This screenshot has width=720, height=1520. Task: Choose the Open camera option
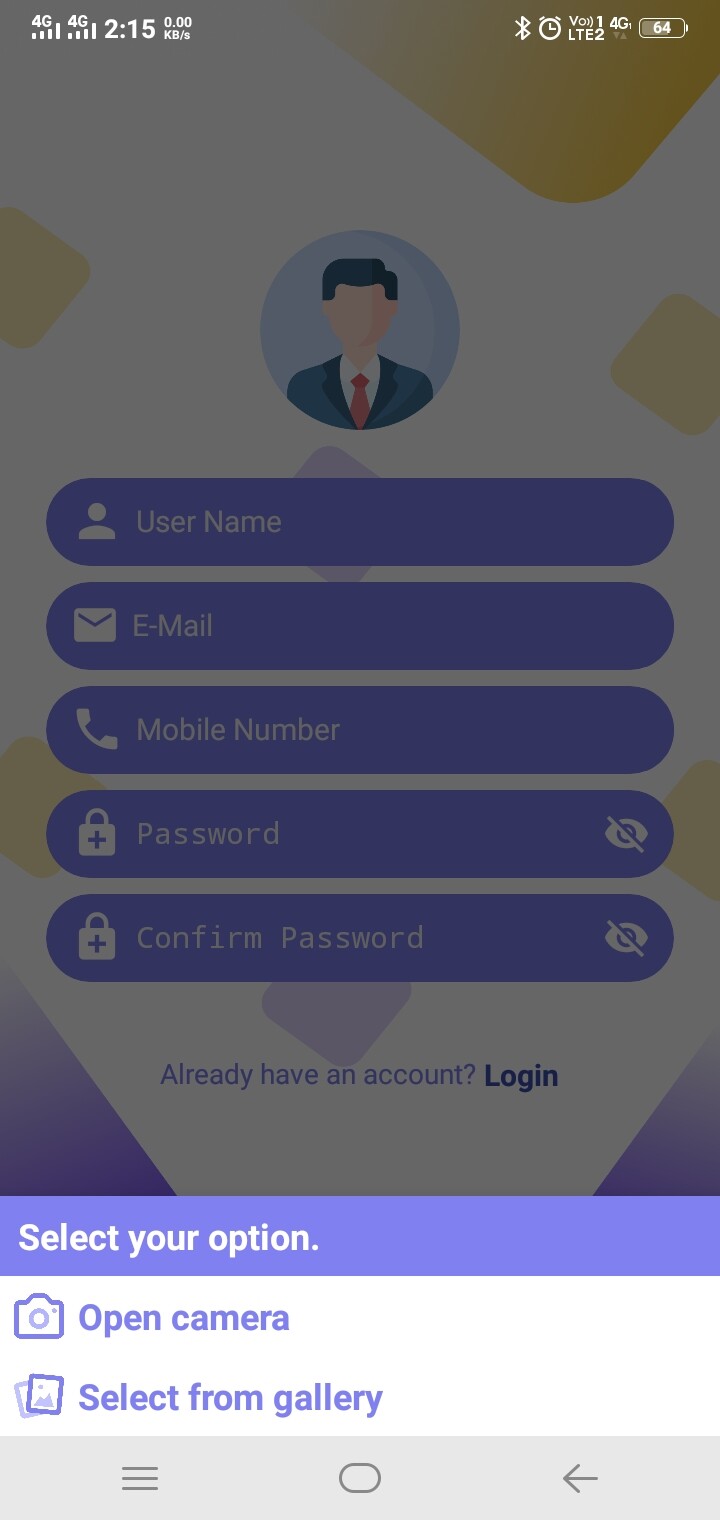click(x=183, y=1318)
